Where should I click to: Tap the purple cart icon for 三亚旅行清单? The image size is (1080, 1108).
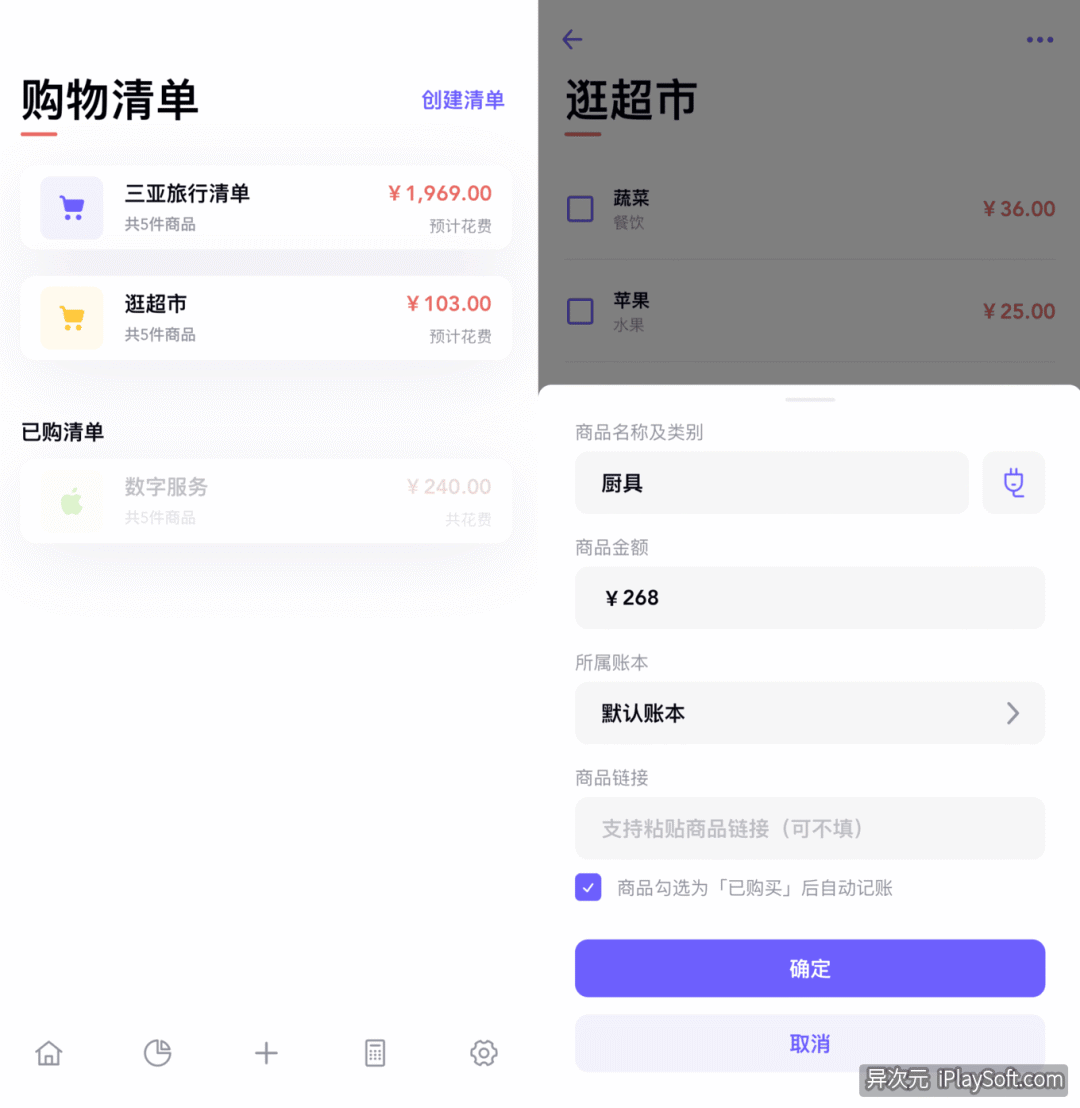pyautogui.click(x=71, y=208)
